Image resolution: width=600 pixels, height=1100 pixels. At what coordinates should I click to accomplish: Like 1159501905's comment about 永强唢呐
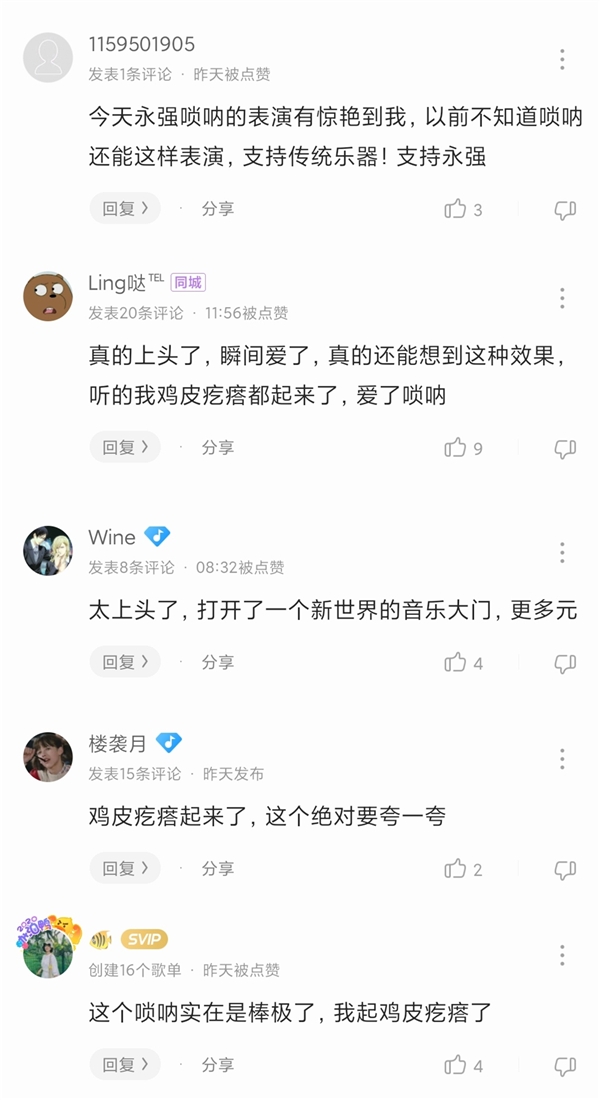(x=456, y=209)
